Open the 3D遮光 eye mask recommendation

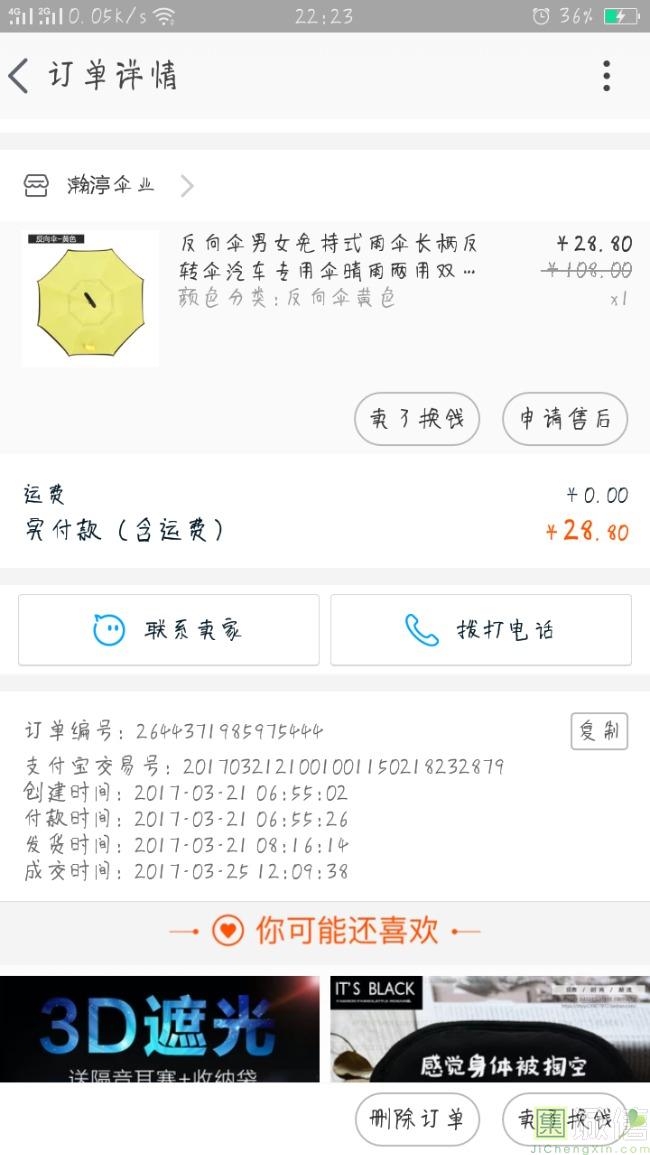pos(160,1029)
